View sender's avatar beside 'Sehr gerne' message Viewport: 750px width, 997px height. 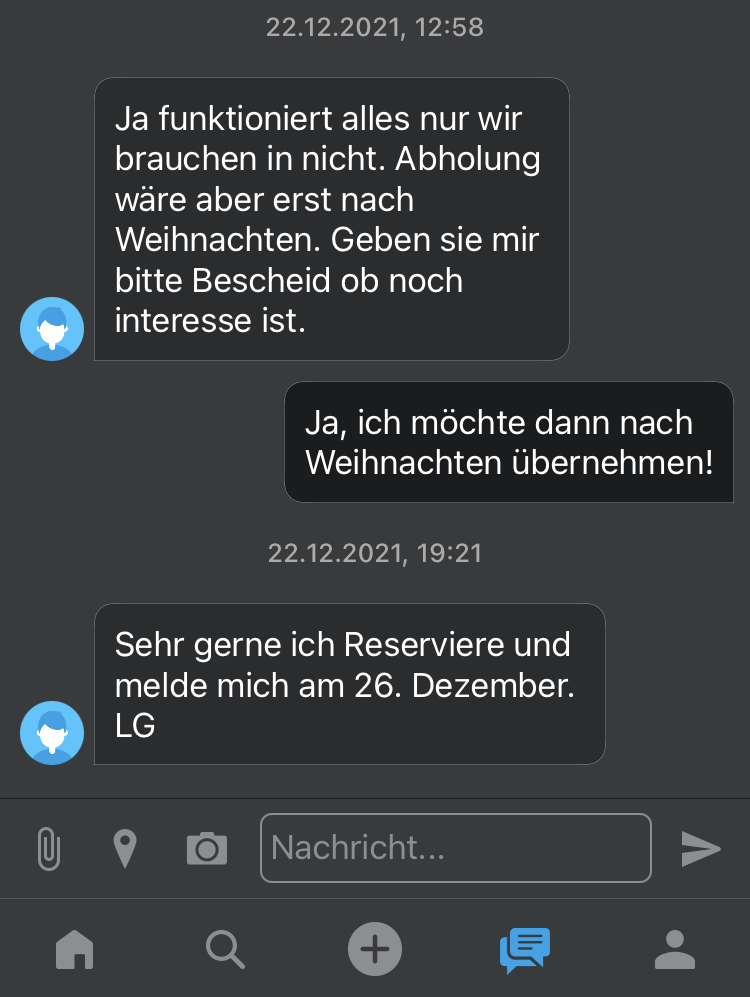[52, 733]
